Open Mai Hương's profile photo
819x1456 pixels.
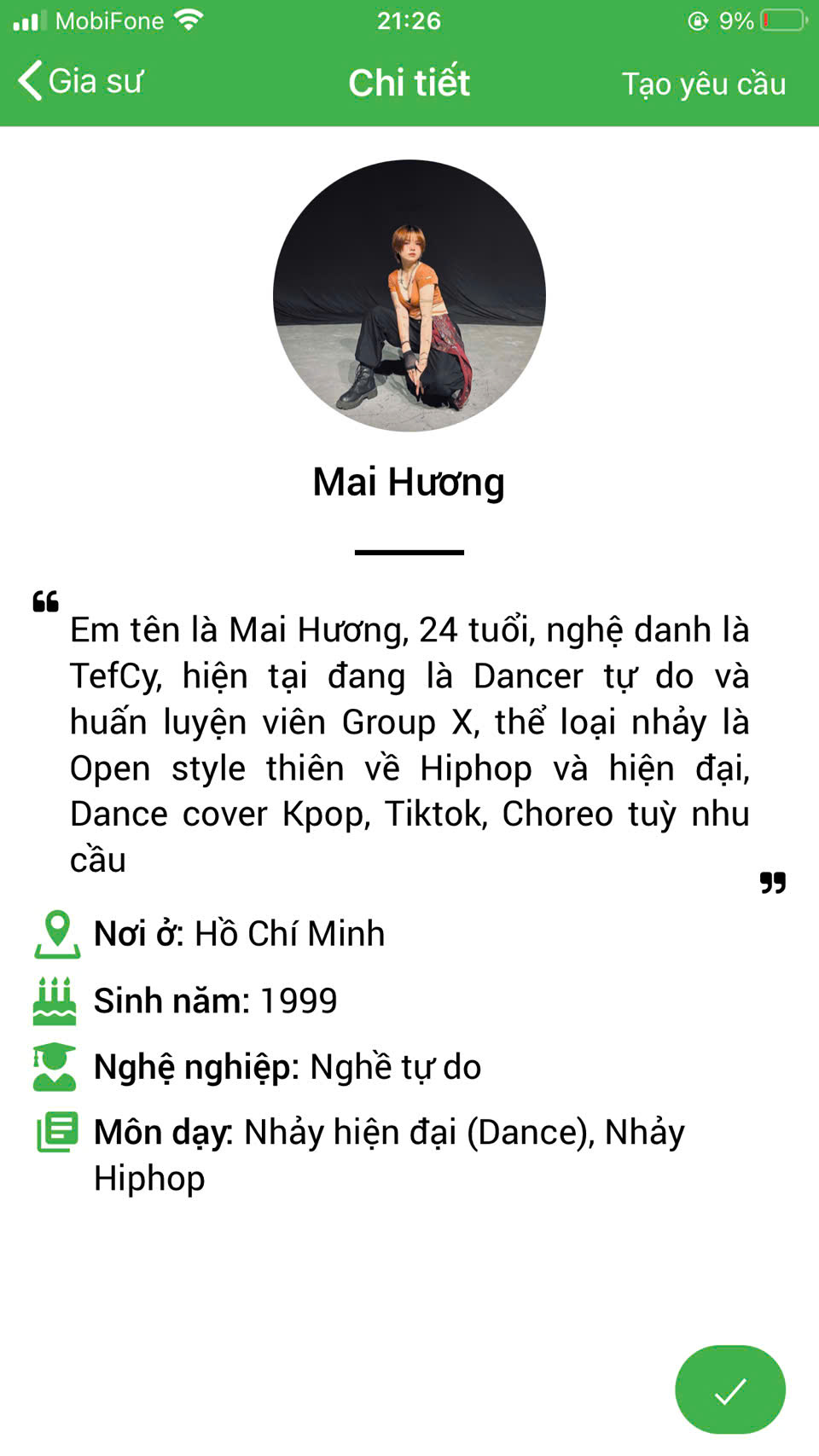click(409, 295)
